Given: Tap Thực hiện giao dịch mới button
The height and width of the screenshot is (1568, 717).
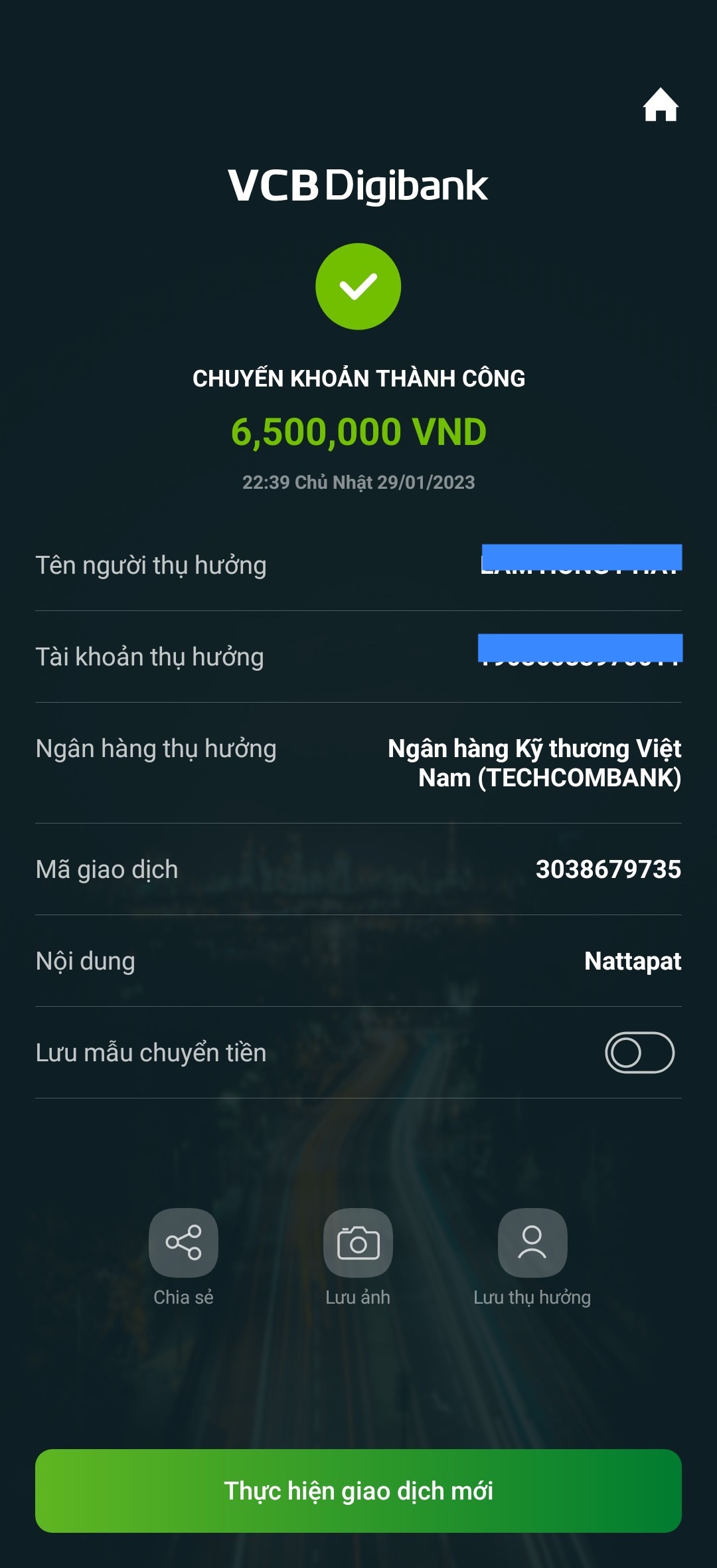Looking at the screenshot, I should (358, 1490).
